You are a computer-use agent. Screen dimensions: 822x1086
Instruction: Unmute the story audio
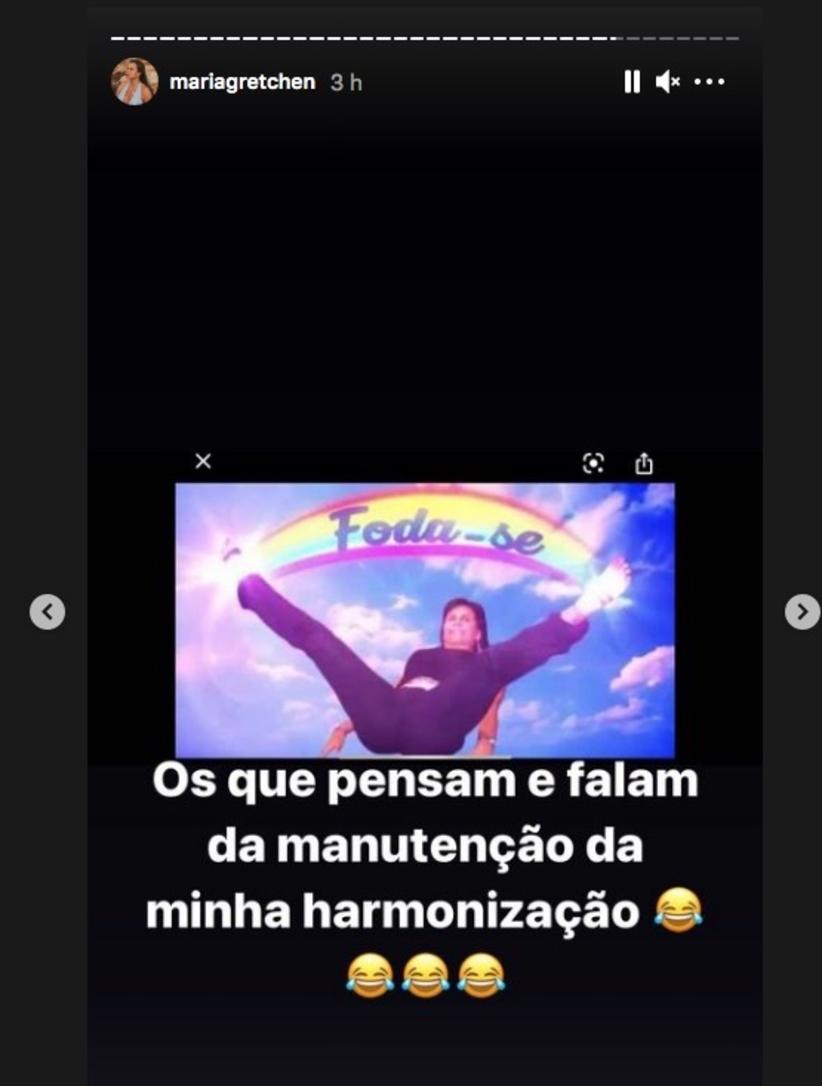[667, 82]
